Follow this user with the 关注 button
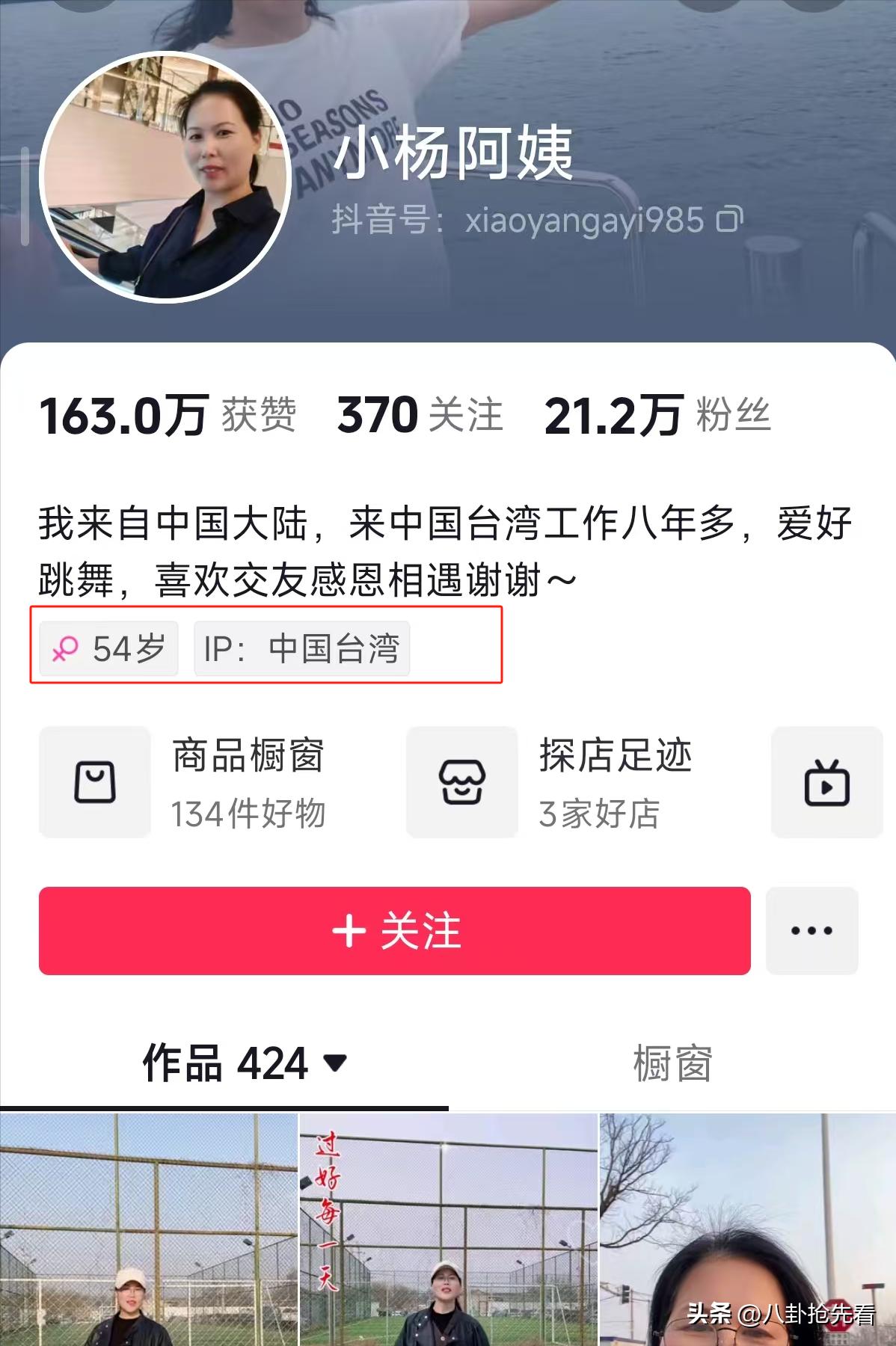896x1346 pixels. point(394,931)
